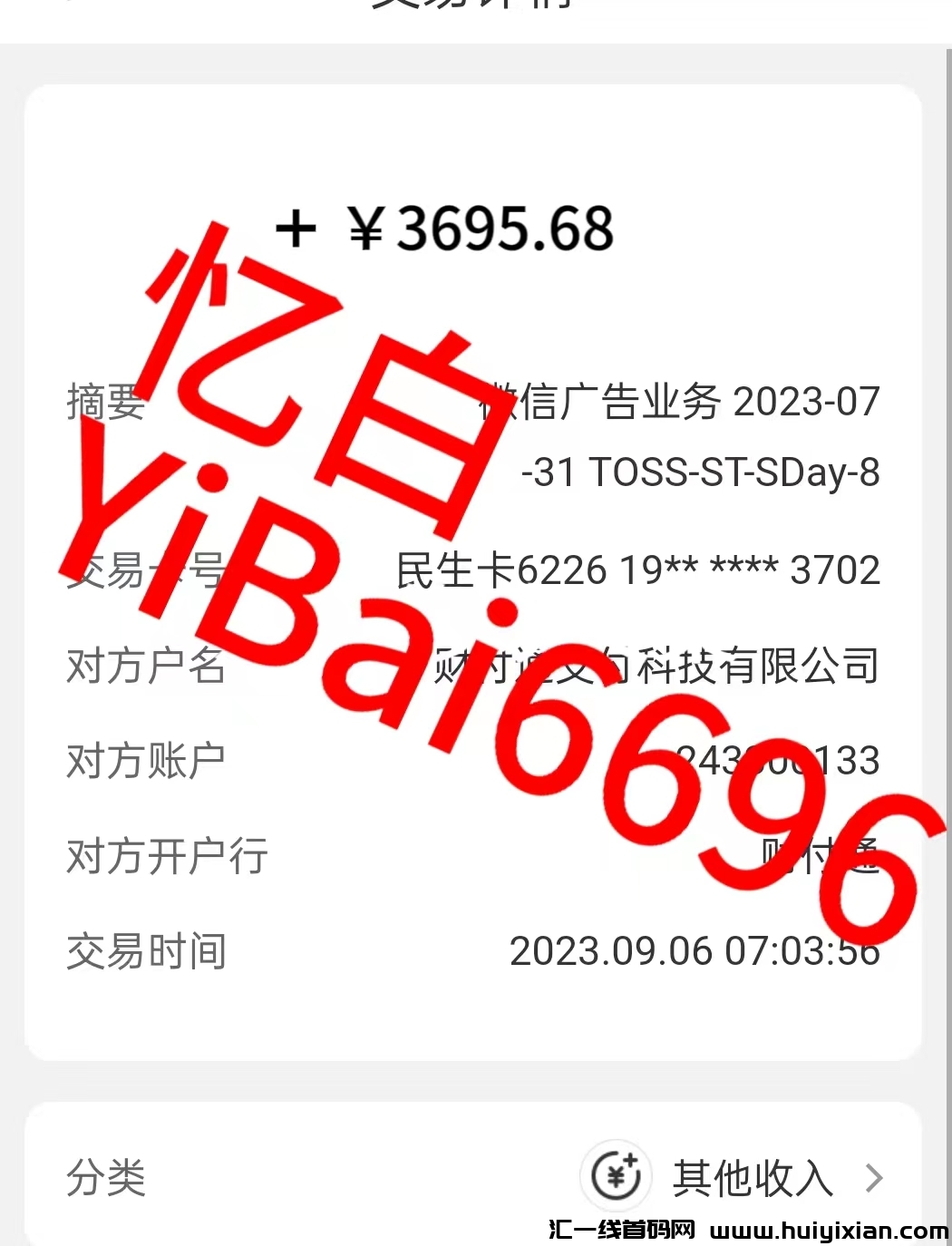Click the 民生卡6226 card number value
The image size is (952, 1246).
click(x=635, y=569)
